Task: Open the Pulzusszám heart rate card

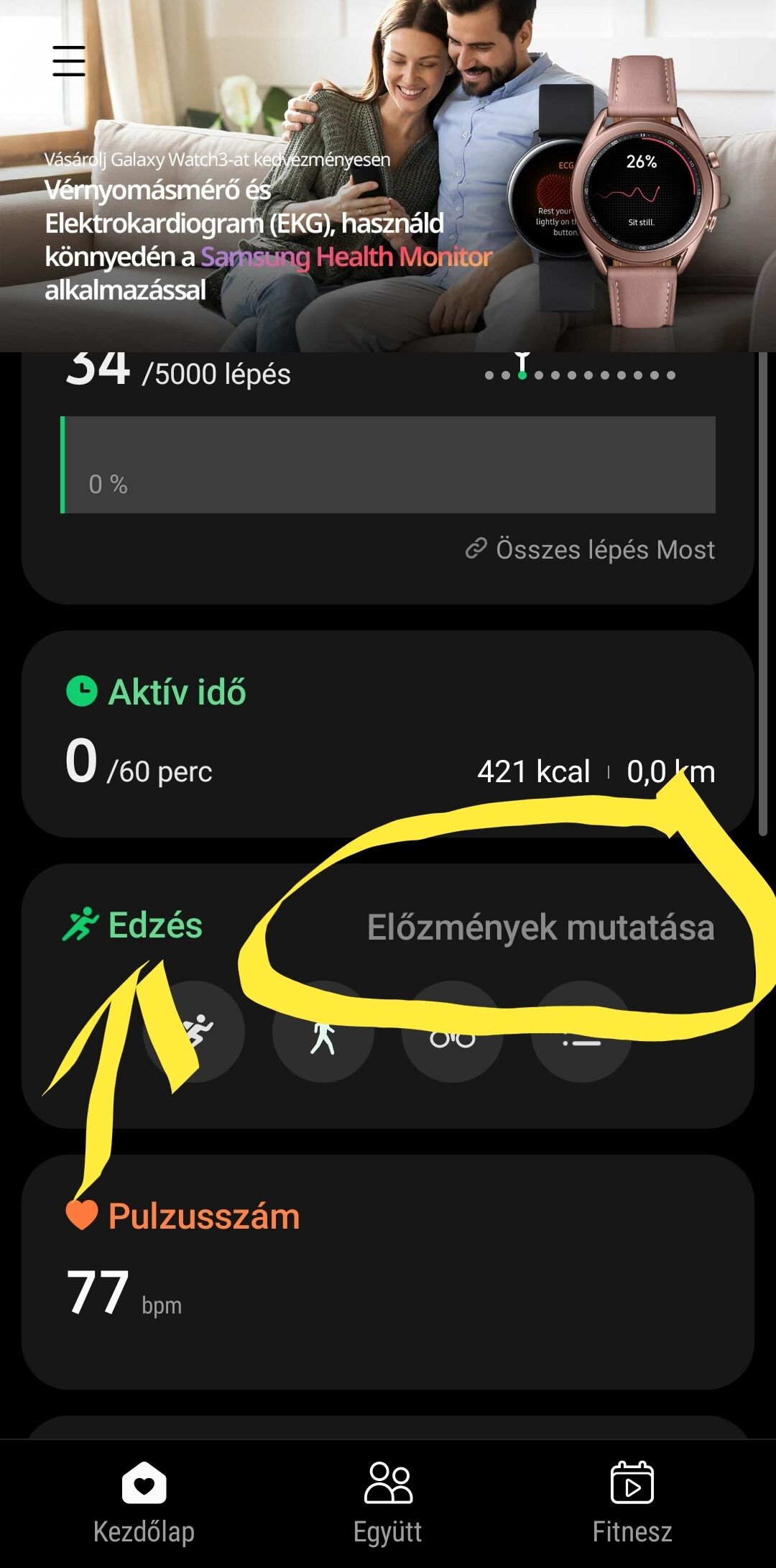Action: point(388,1270)
